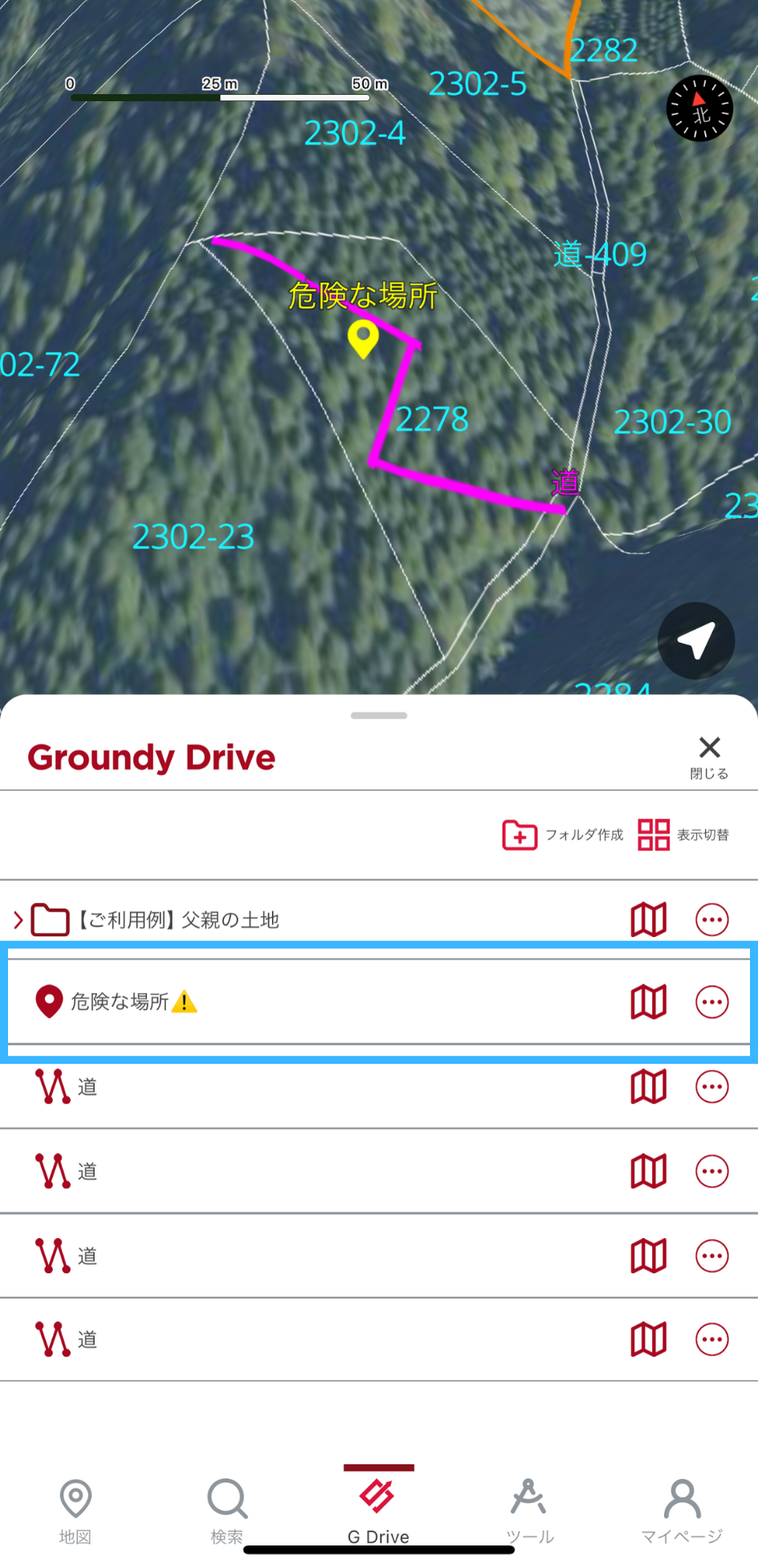Image resolution: width=758 pixels, height=1568 pixels.
Task: Open more options for 父親の土地 folder
Action: pos(711,919)
